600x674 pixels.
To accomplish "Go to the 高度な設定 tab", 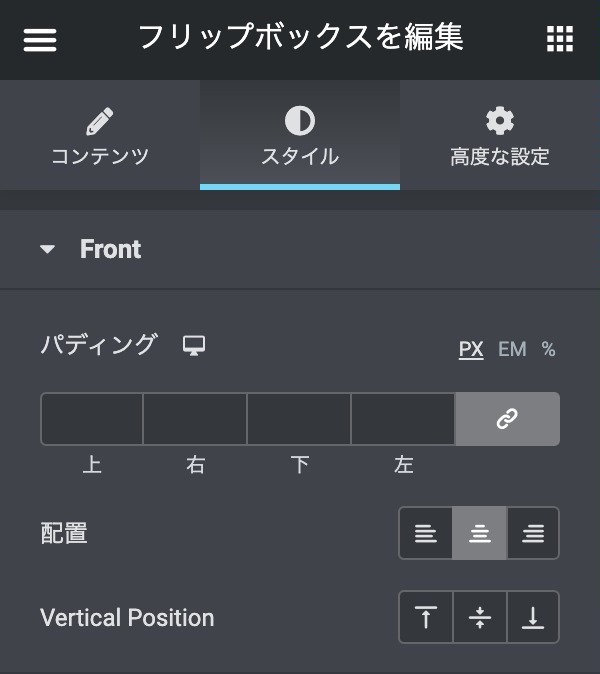I will click(x=500, y=137).
